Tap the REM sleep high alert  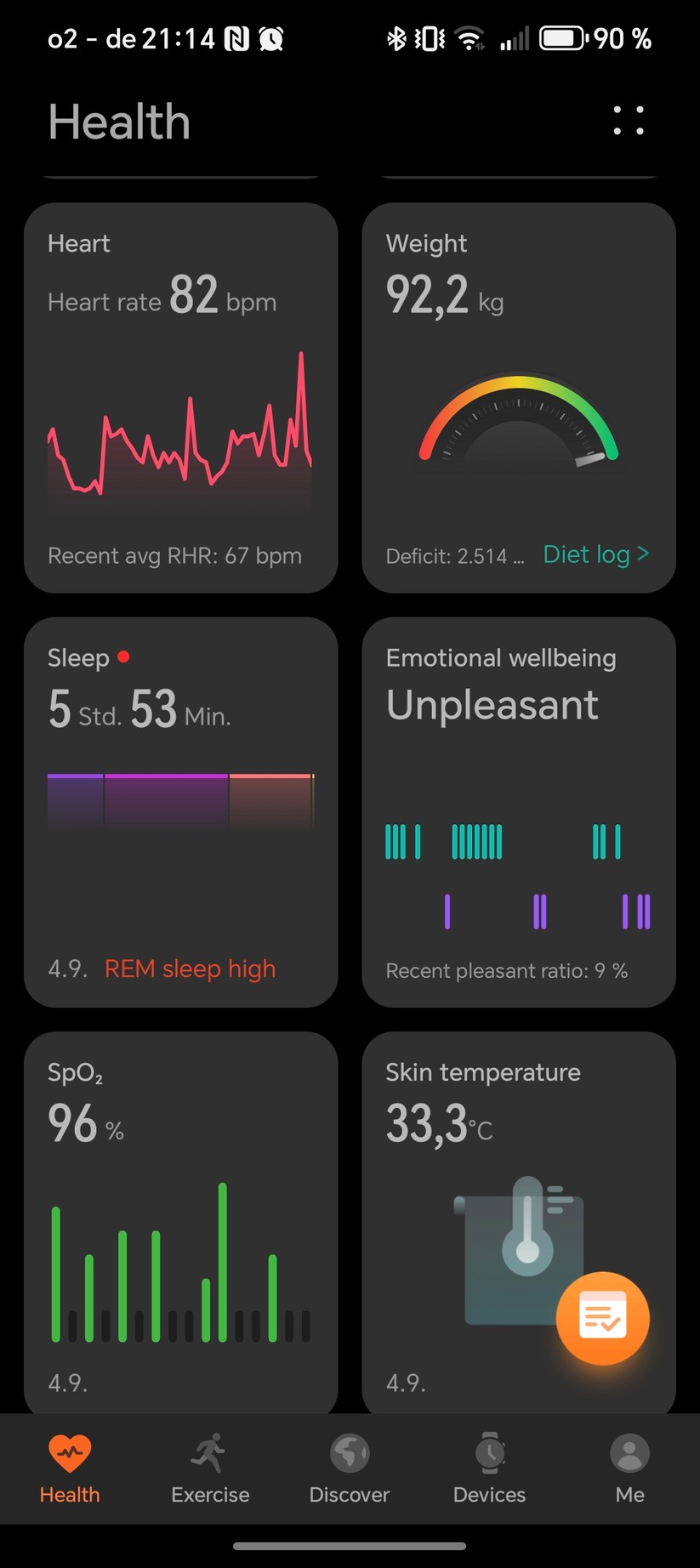tap(189, 969)
